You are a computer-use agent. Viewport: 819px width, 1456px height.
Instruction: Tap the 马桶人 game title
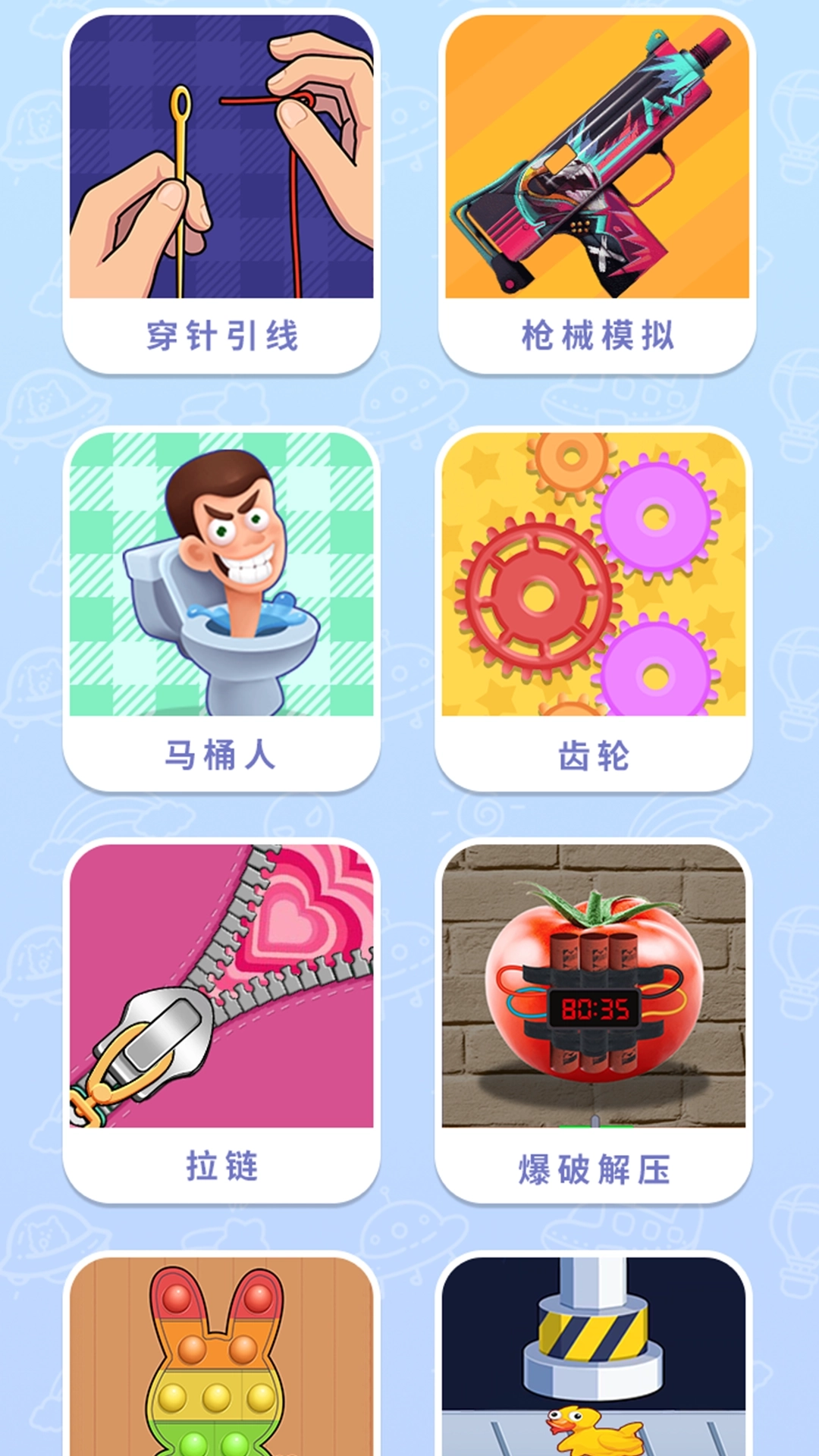coord(223,755)
